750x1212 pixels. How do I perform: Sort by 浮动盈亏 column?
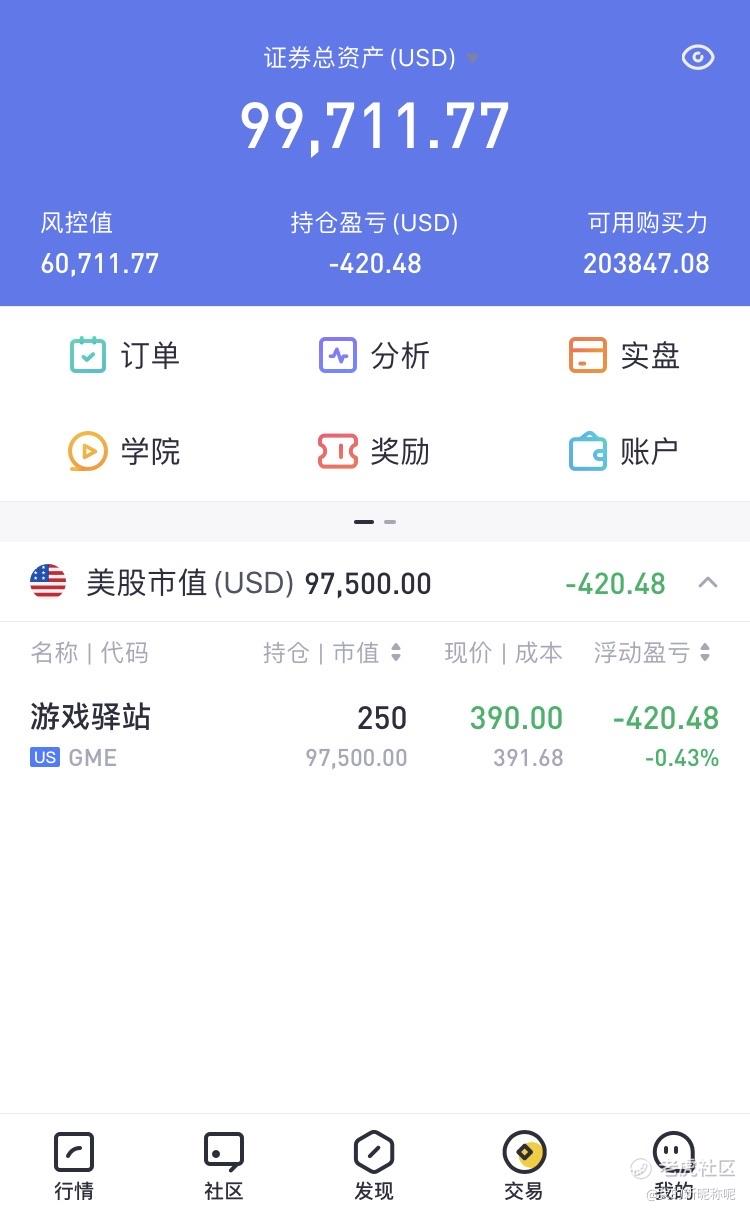click(x=652, y=653)
